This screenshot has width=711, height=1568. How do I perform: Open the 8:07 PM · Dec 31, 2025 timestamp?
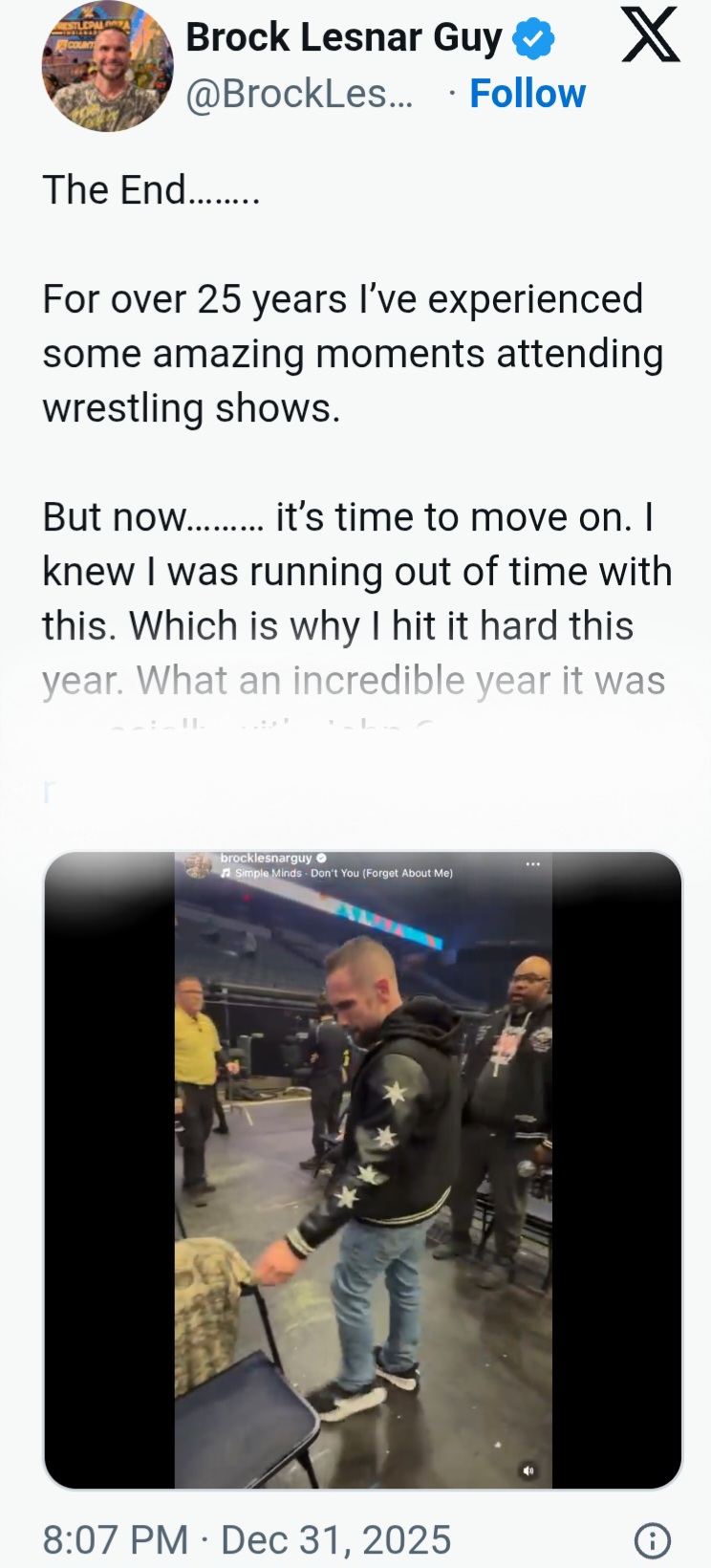pyautogui.click(x=247, y=1540)
